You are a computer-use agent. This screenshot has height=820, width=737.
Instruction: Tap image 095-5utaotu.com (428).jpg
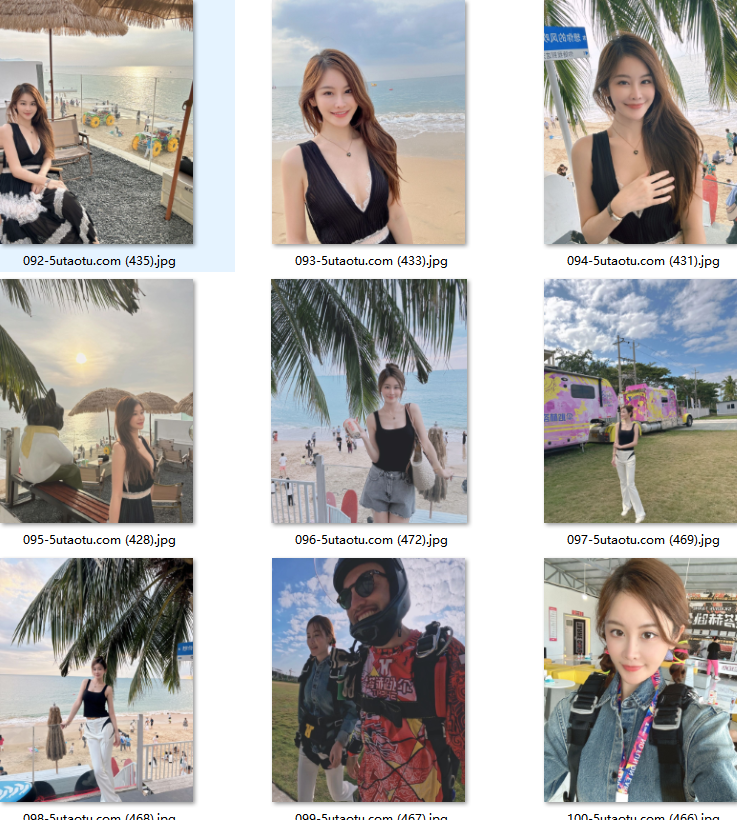coord(97,401)
